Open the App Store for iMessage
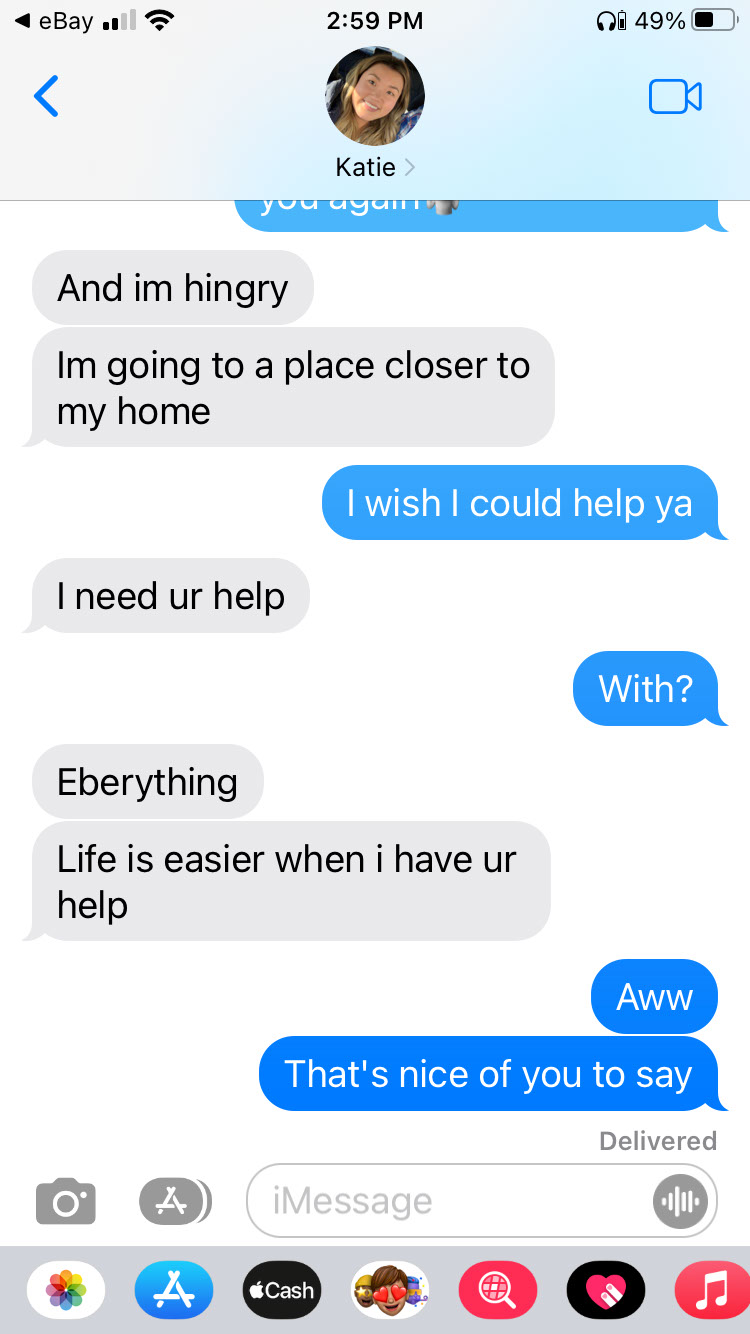The image size is (750, 1334). (174, 1290)
